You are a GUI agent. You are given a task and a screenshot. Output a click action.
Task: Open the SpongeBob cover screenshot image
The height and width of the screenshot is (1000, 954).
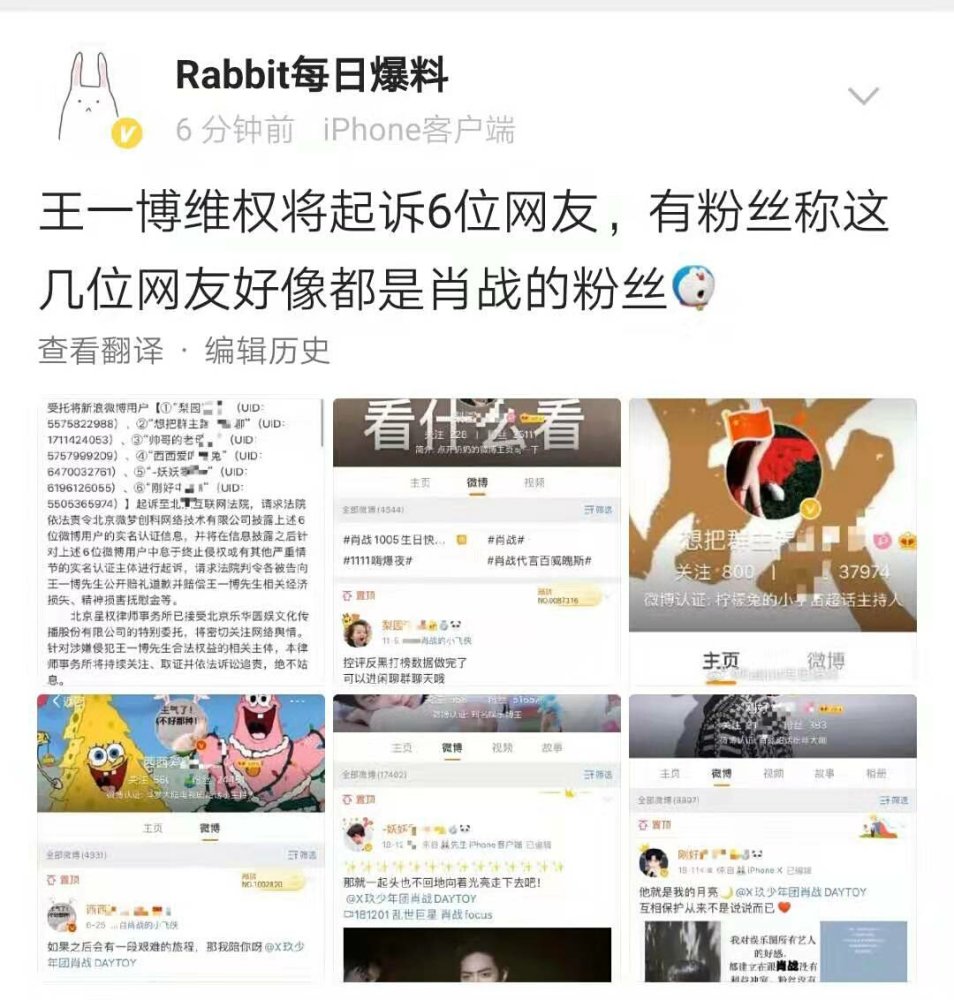coord(180,838)
